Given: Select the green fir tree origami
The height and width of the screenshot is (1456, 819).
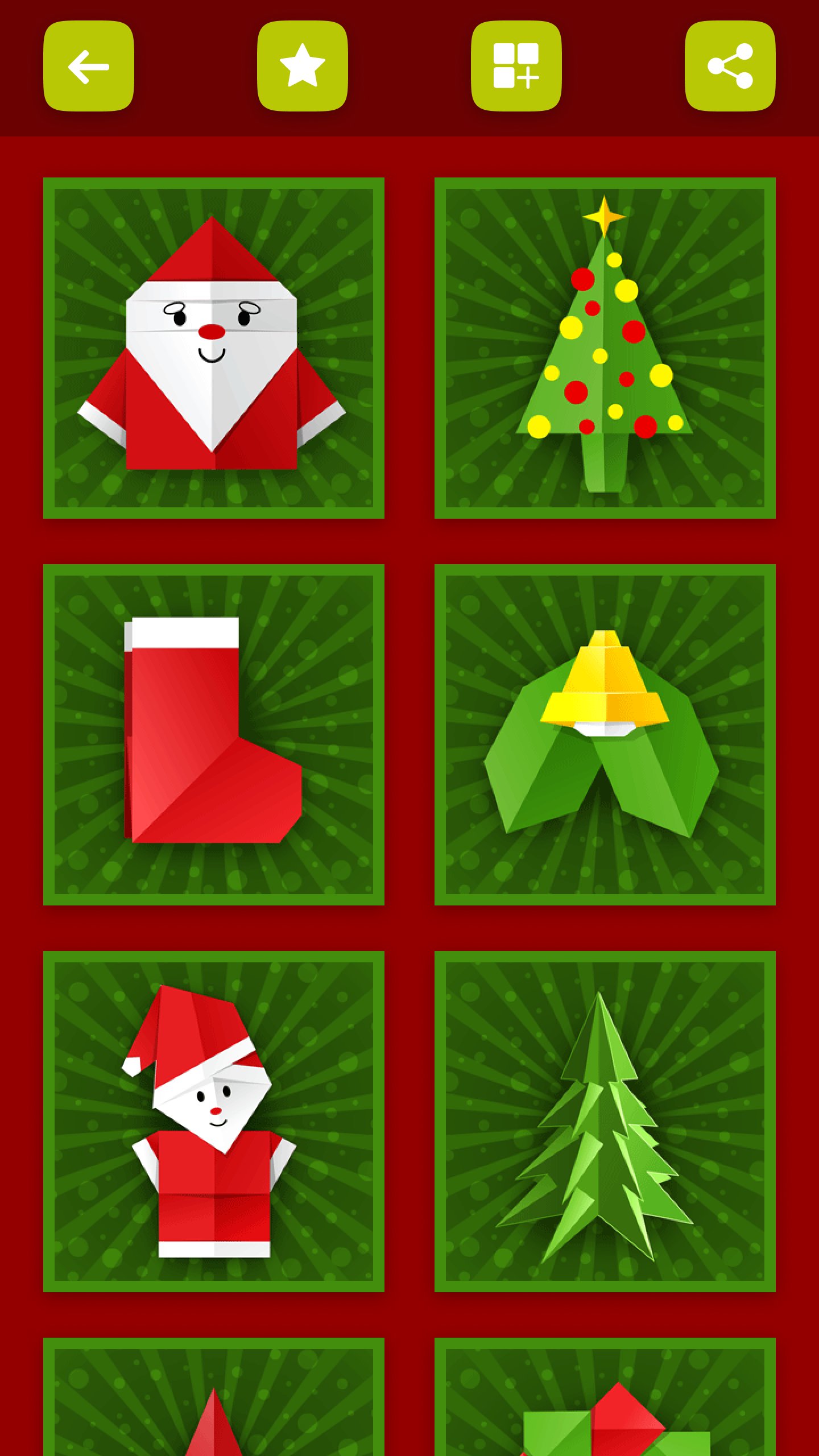Looking at the screenshot, I should point(605,1122).
